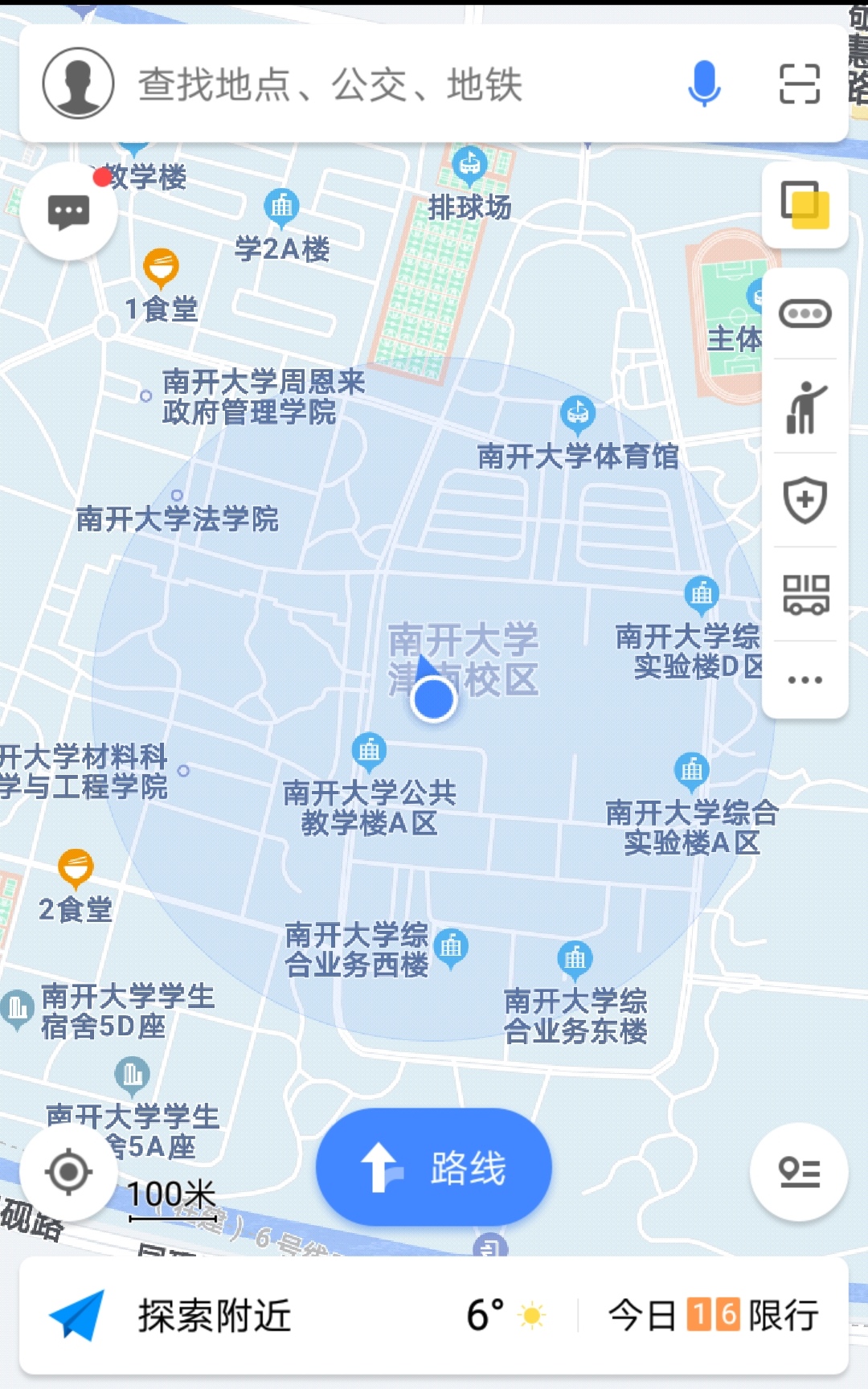Open the scan code icon
868x1389 pixels.
[800, 84]
